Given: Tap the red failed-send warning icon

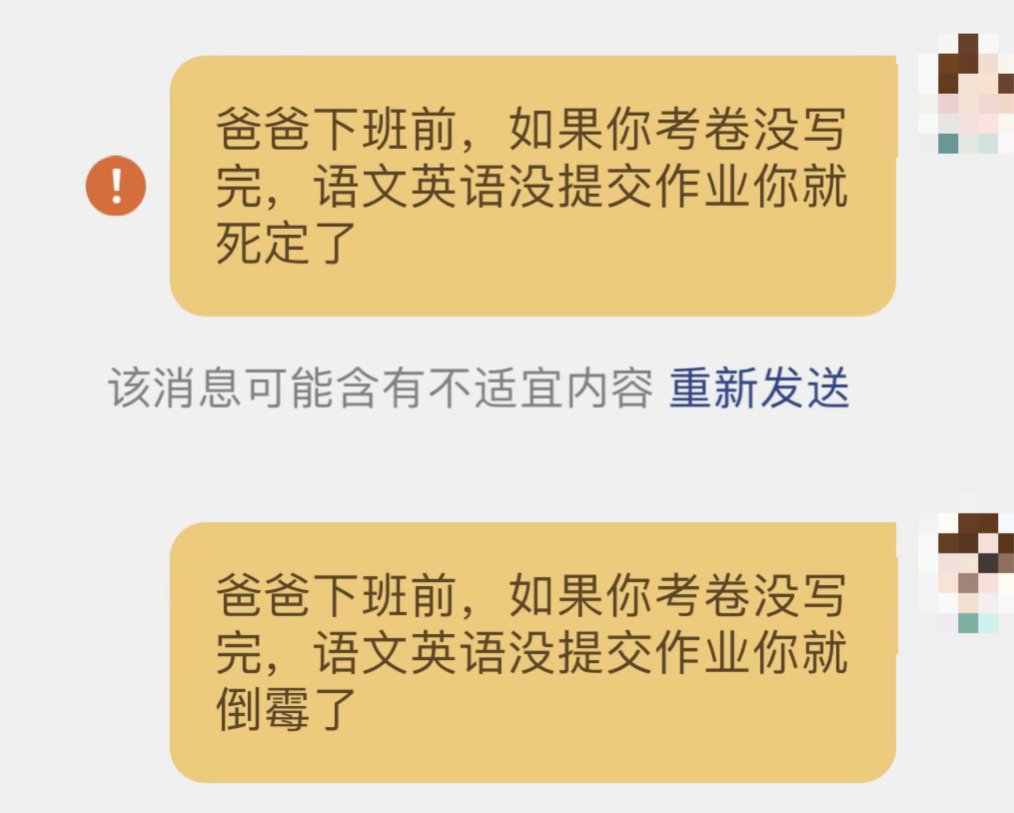Looking at the screenshot, I should coord(116,185).
